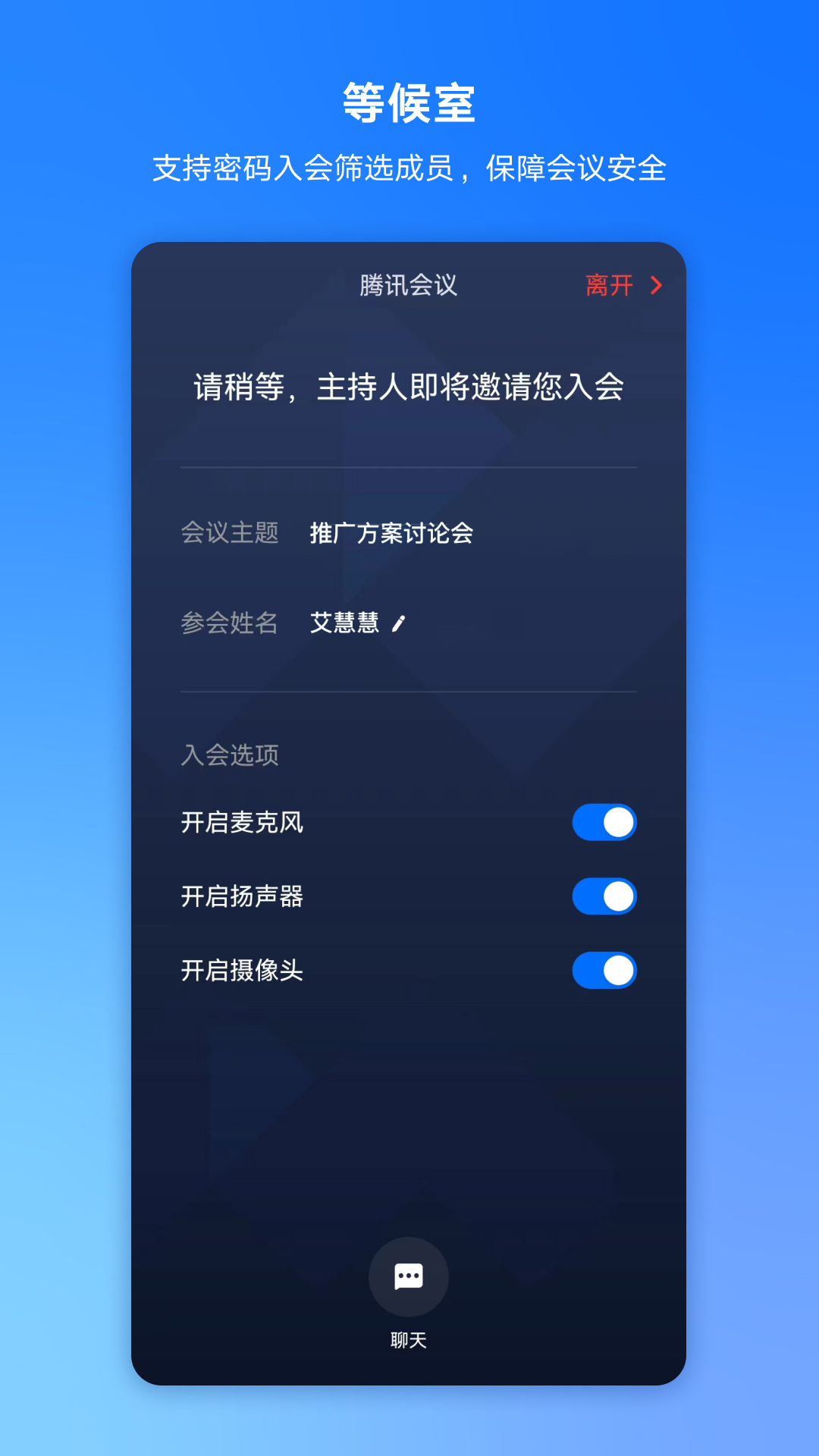
Task: Click the chat speech-balloon icon above 聊天
Action: [408, 1276]
